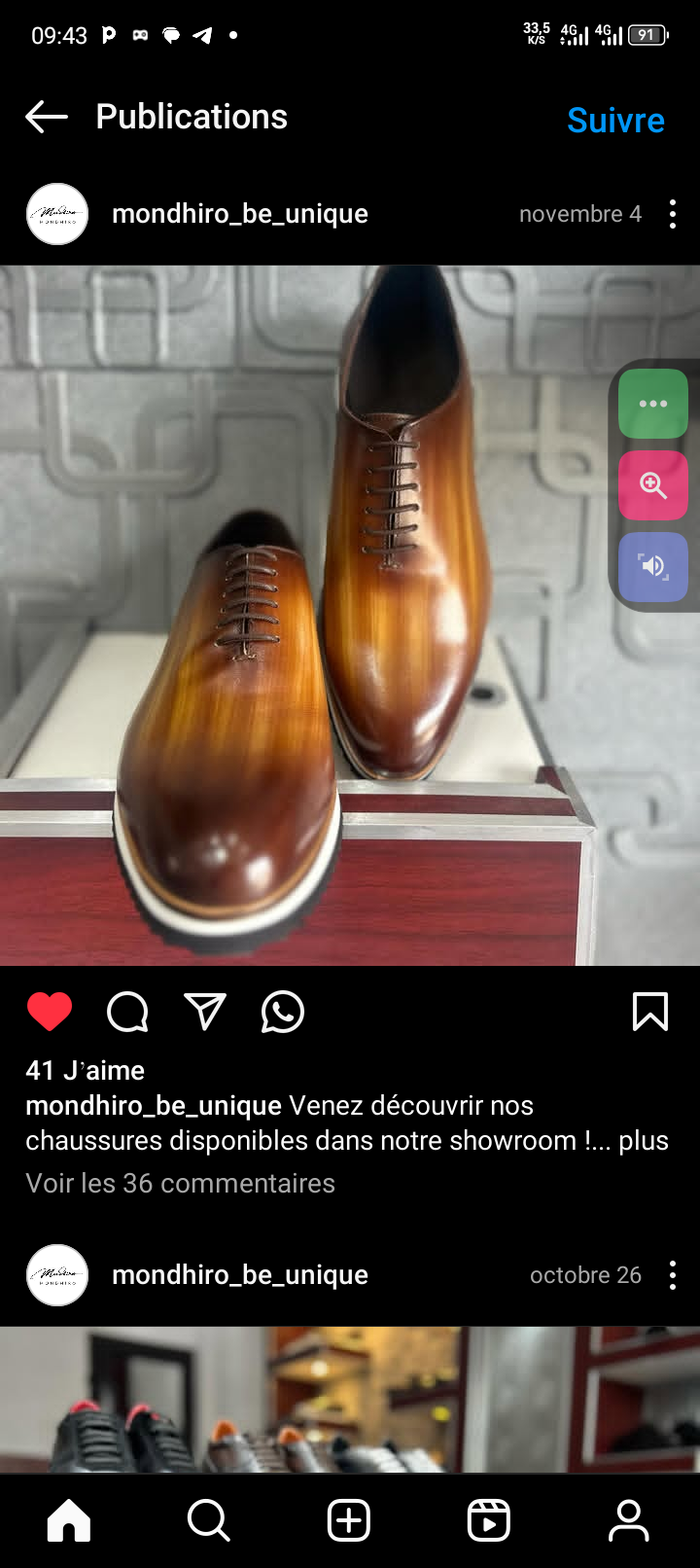The height and width of the screenshot is (1568, 700).
Task: Open options menu for October 26 post
Action: coord(672,1275)
